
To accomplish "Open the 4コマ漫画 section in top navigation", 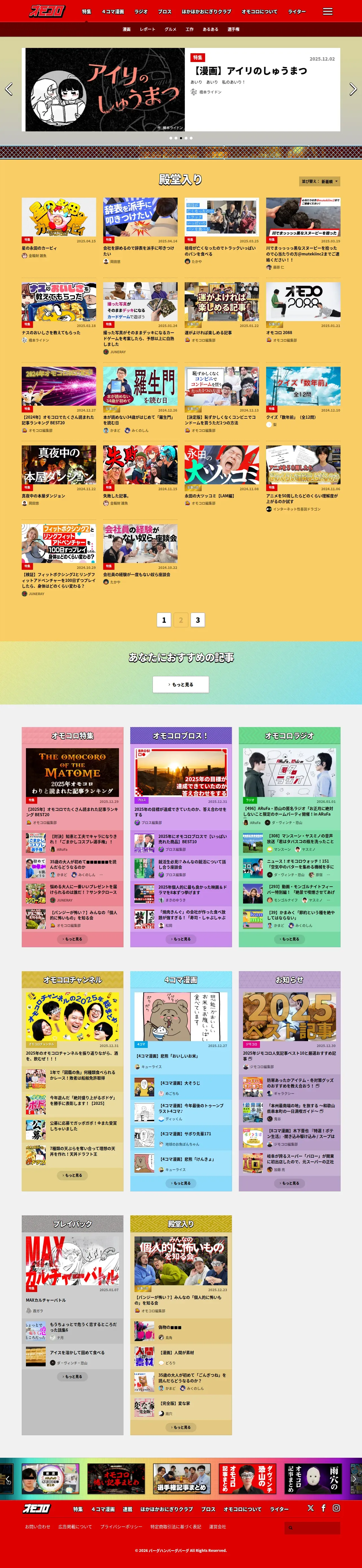I will point(112,12).
